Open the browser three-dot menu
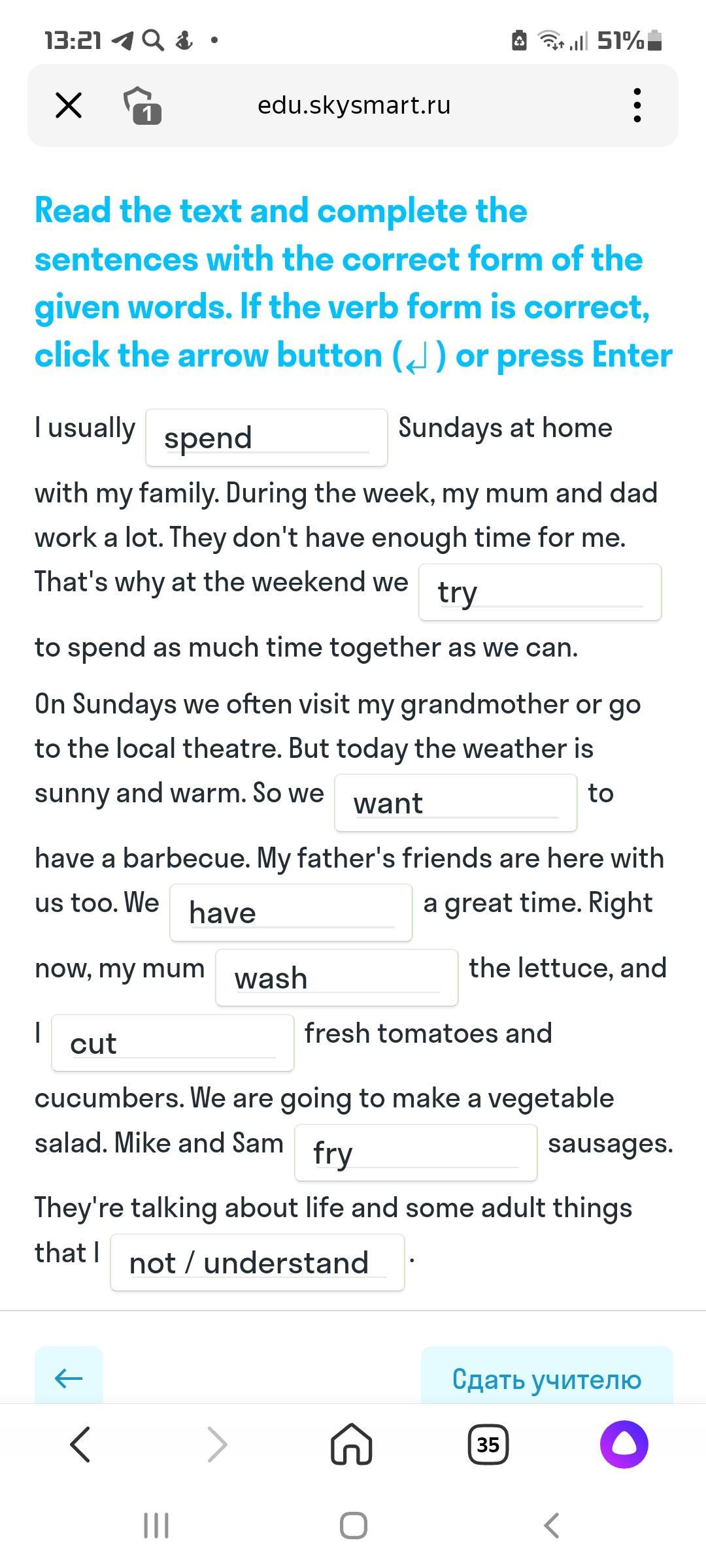706x1568 pixels. click(x=637, y=105)
